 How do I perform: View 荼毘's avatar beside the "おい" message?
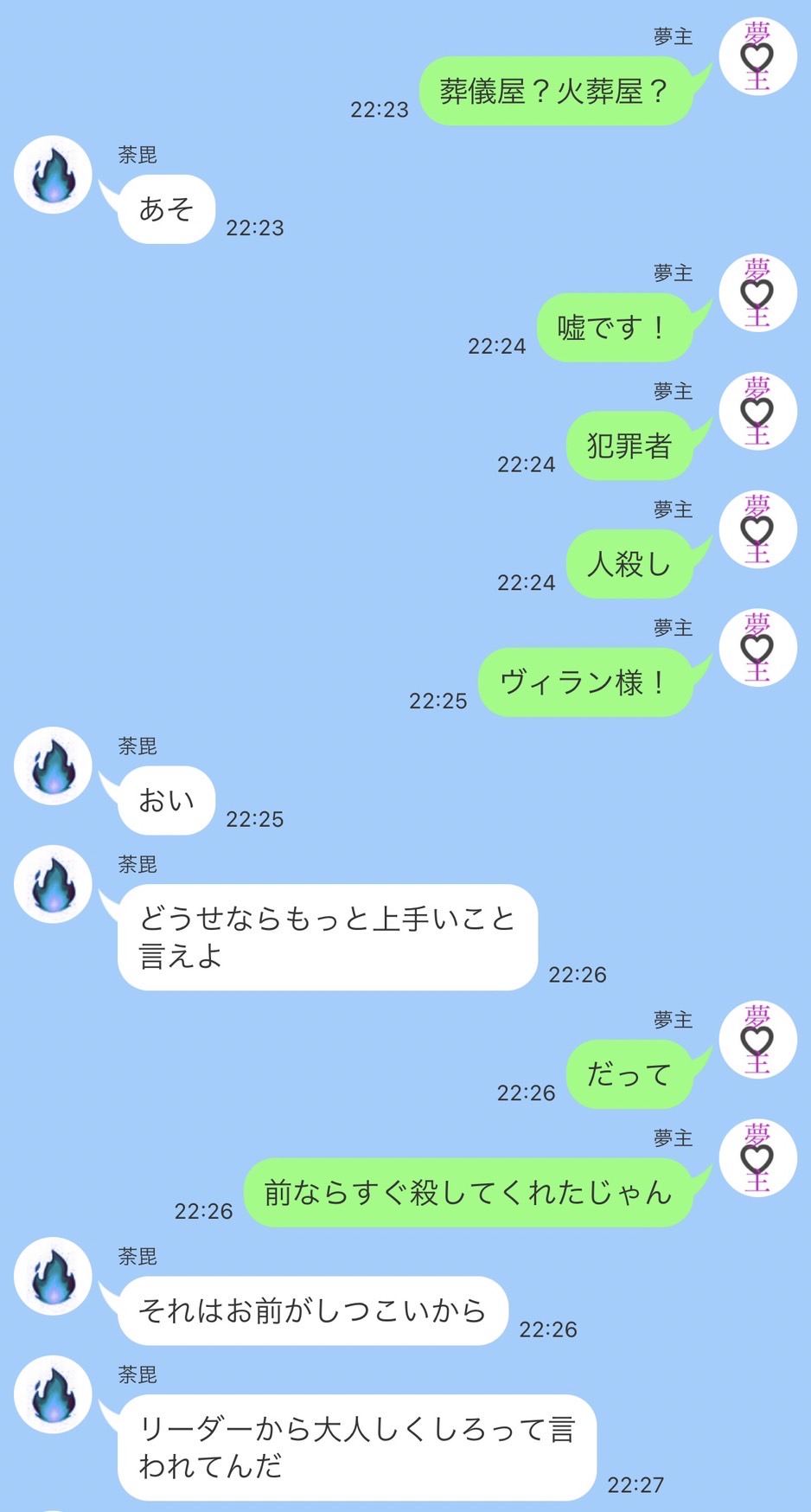tap(53, 766)
